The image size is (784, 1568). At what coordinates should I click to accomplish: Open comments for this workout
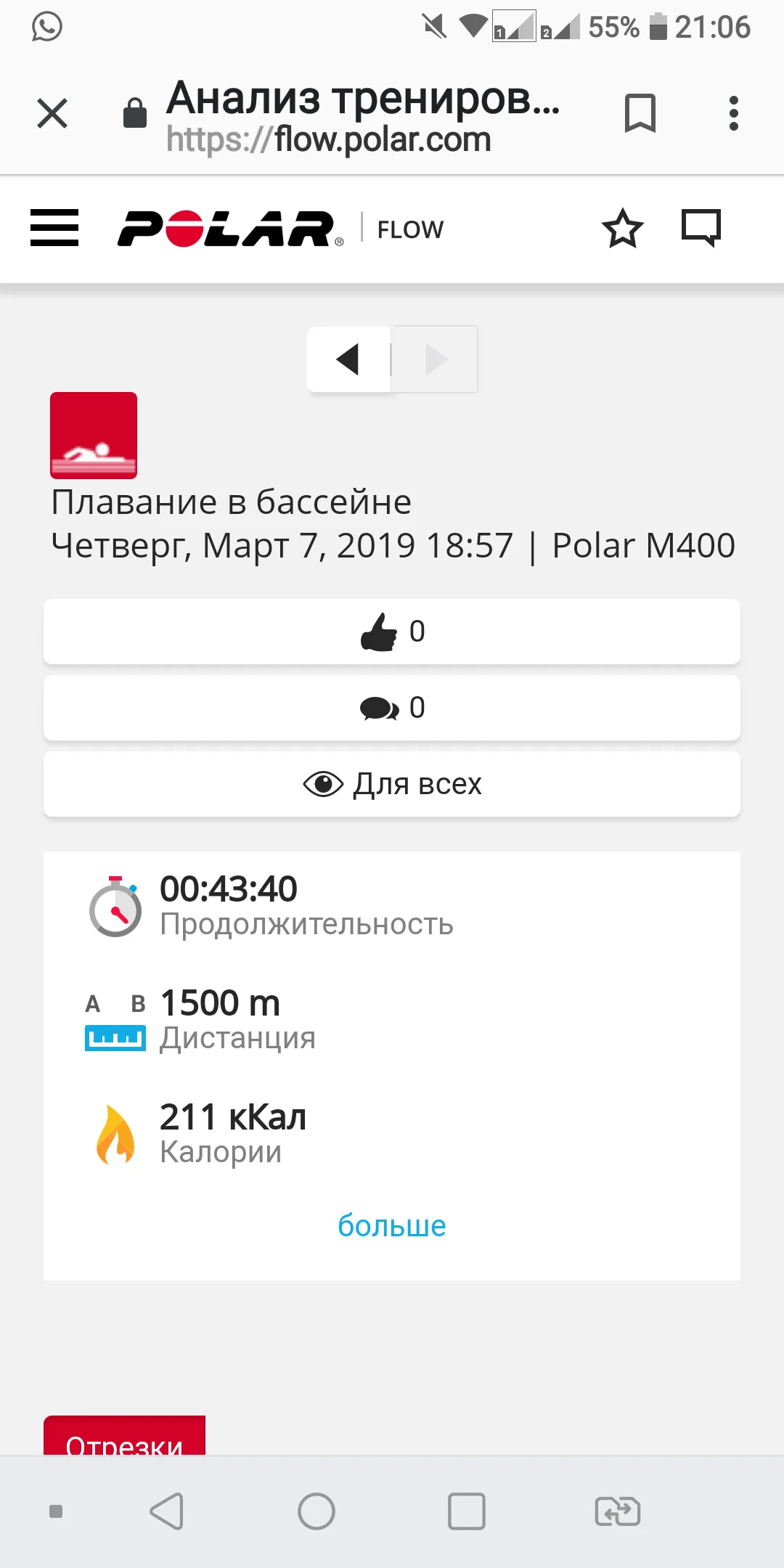392,708
